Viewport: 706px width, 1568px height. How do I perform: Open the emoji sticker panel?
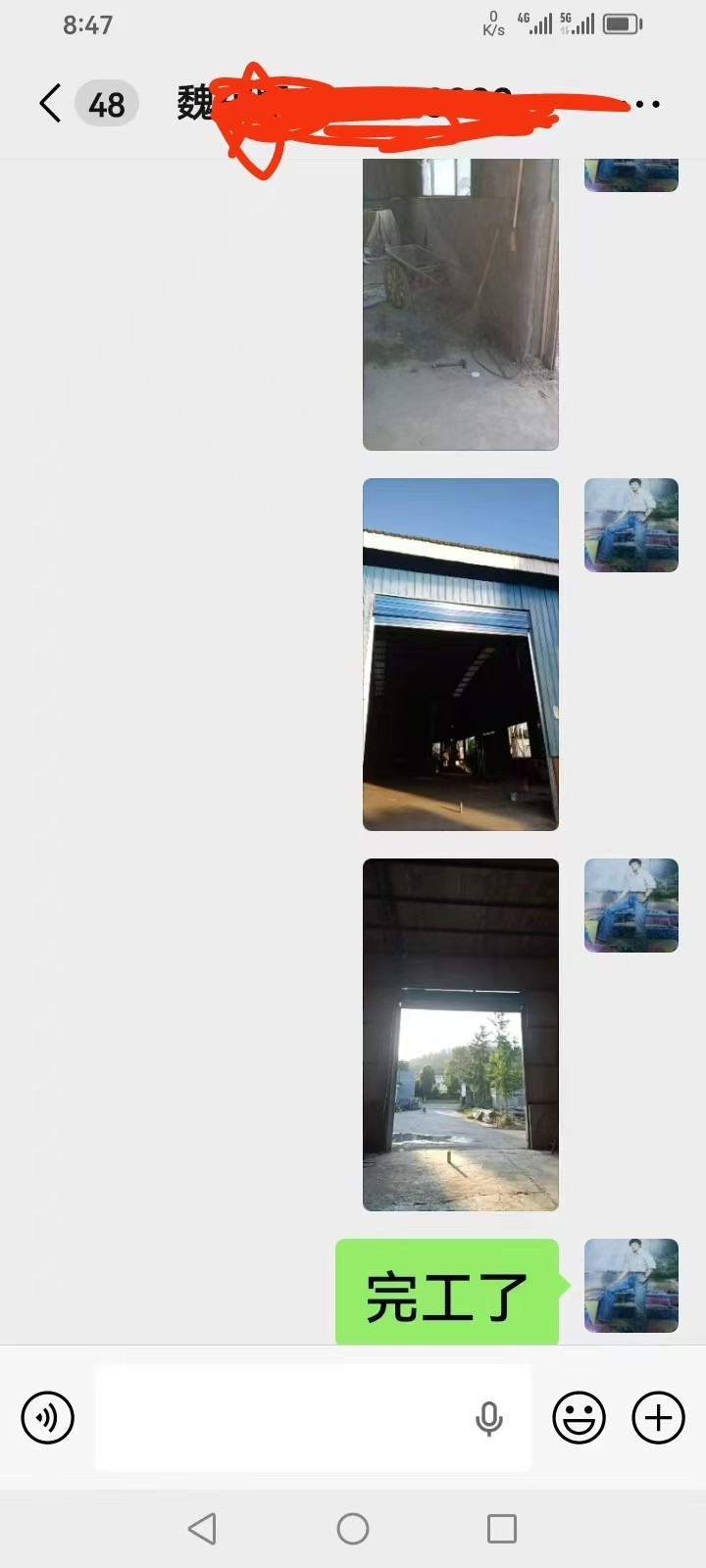pyautogui.click(x=579, y=1417)
